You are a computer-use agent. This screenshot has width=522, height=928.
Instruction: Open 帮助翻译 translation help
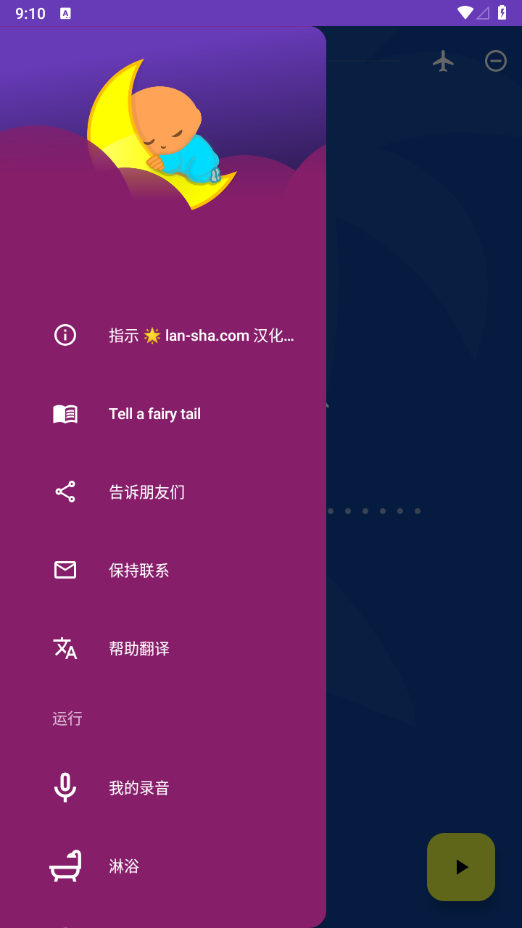coord(163,649)
